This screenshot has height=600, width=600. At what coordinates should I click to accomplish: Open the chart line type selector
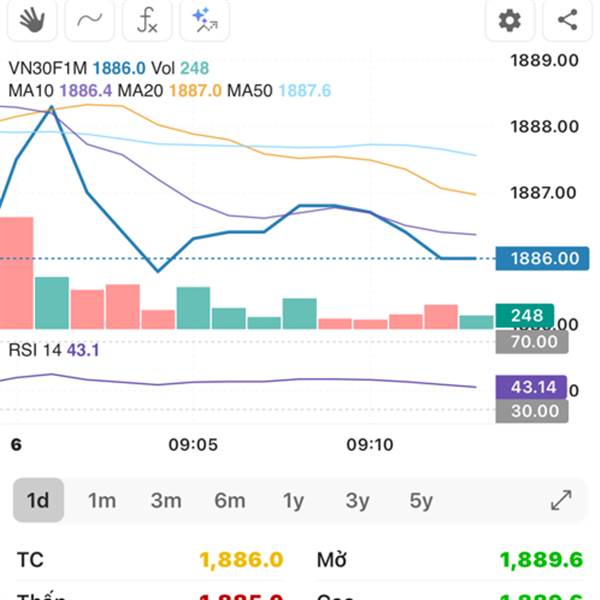coord(89,20)
